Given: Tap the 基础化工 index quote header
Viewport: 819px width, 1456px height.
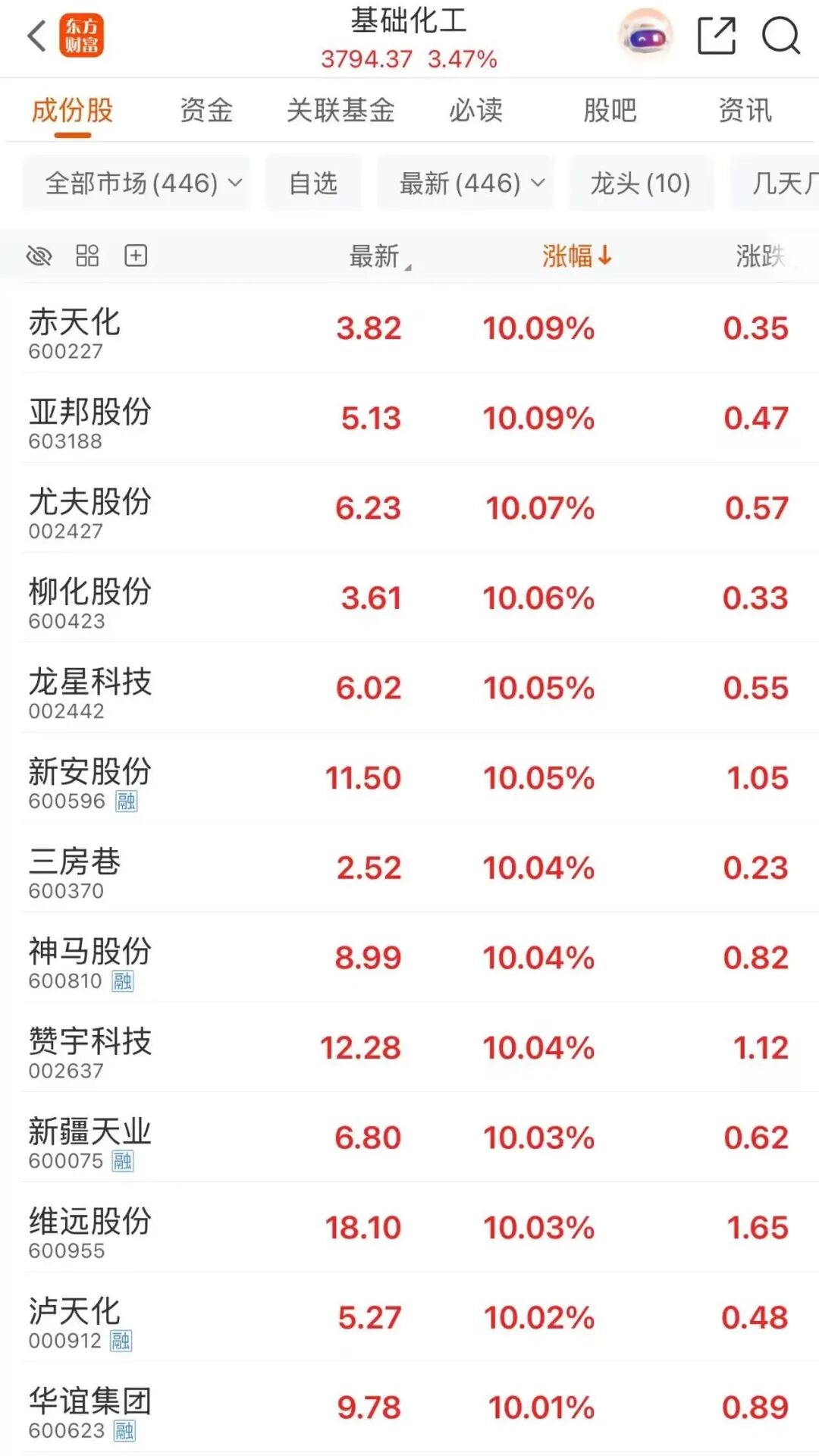Looking at the screenshot, I should pyautogui.click(x=407, y=38).
